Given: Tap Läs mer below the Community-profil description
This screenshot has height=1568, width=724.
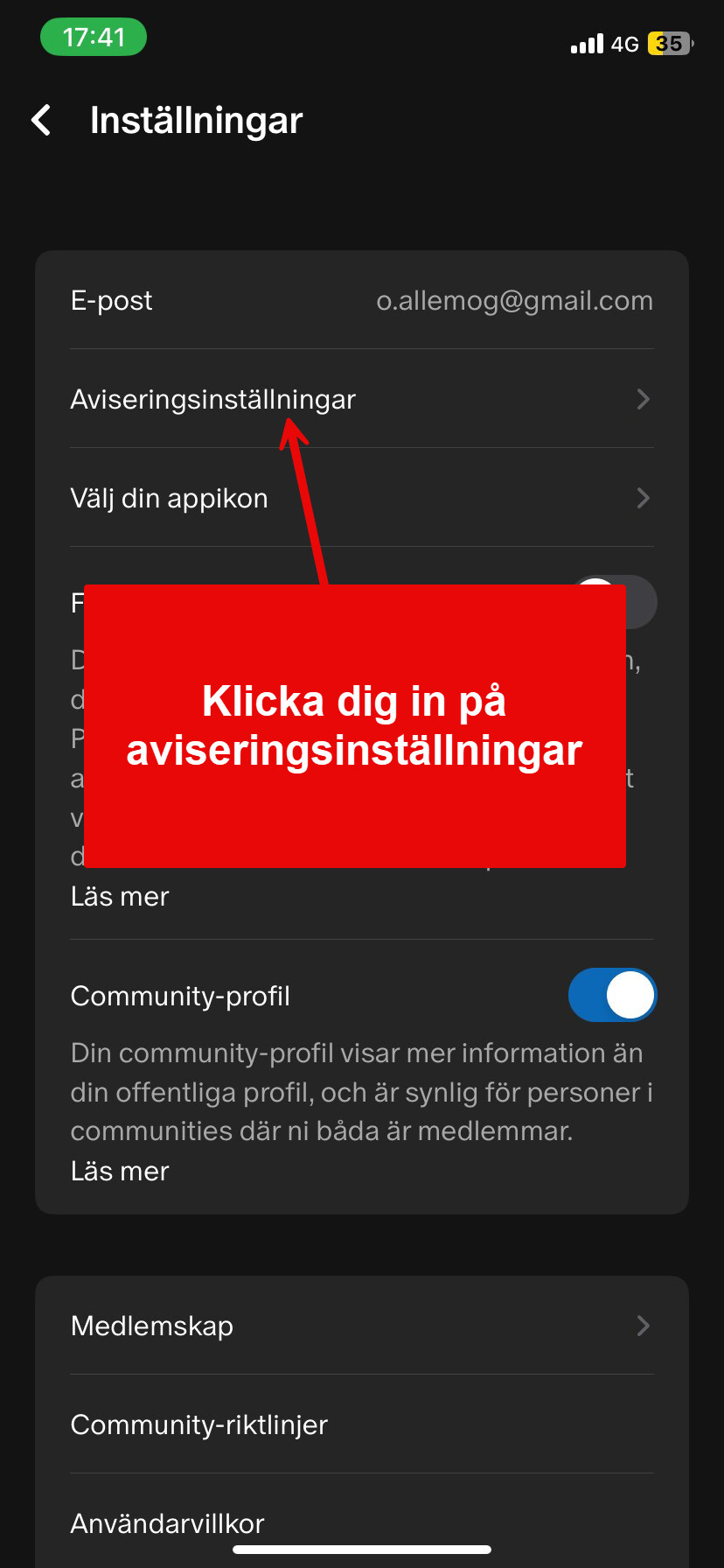Looking at the screenshot, I should click(x=120, y=1172).
